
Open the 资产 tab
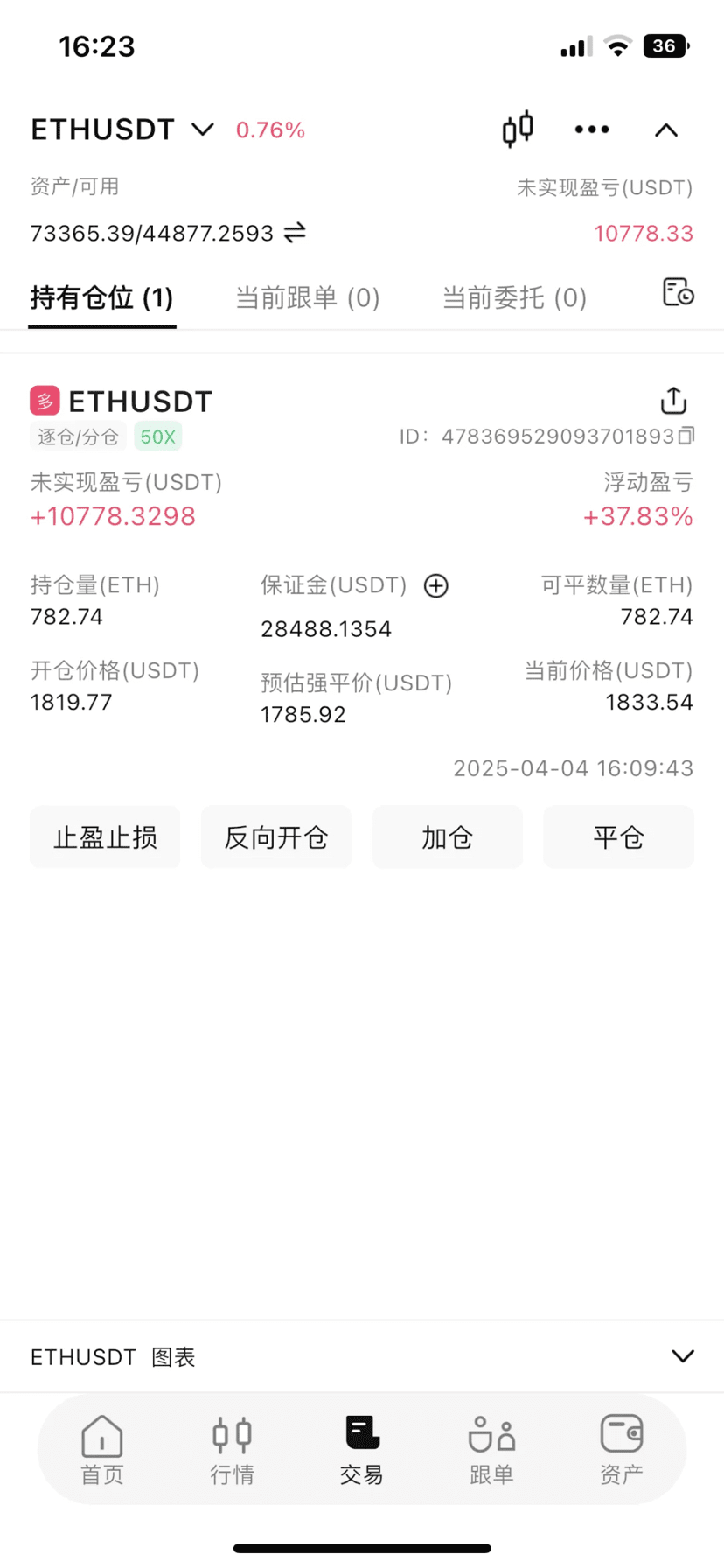click(622, 1450)
